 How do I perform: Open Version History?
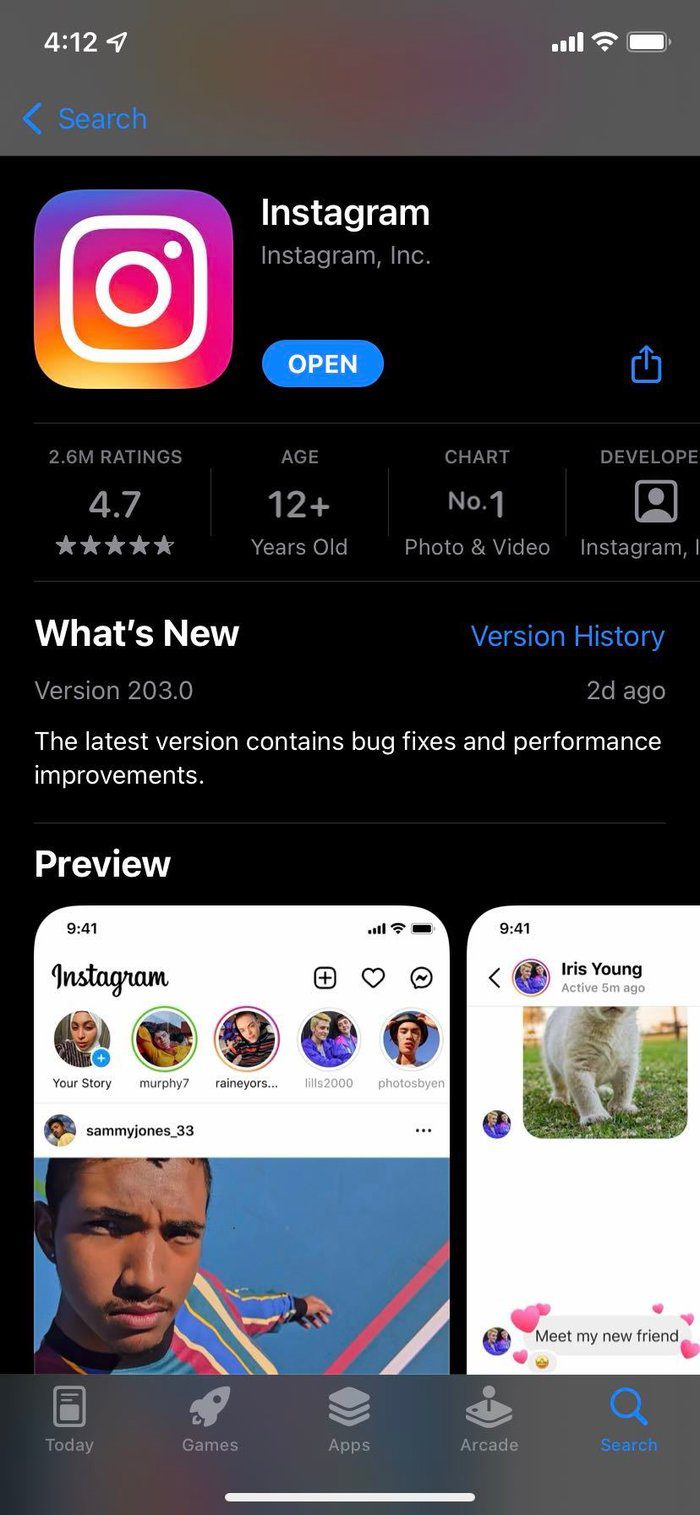coord(567,636)
